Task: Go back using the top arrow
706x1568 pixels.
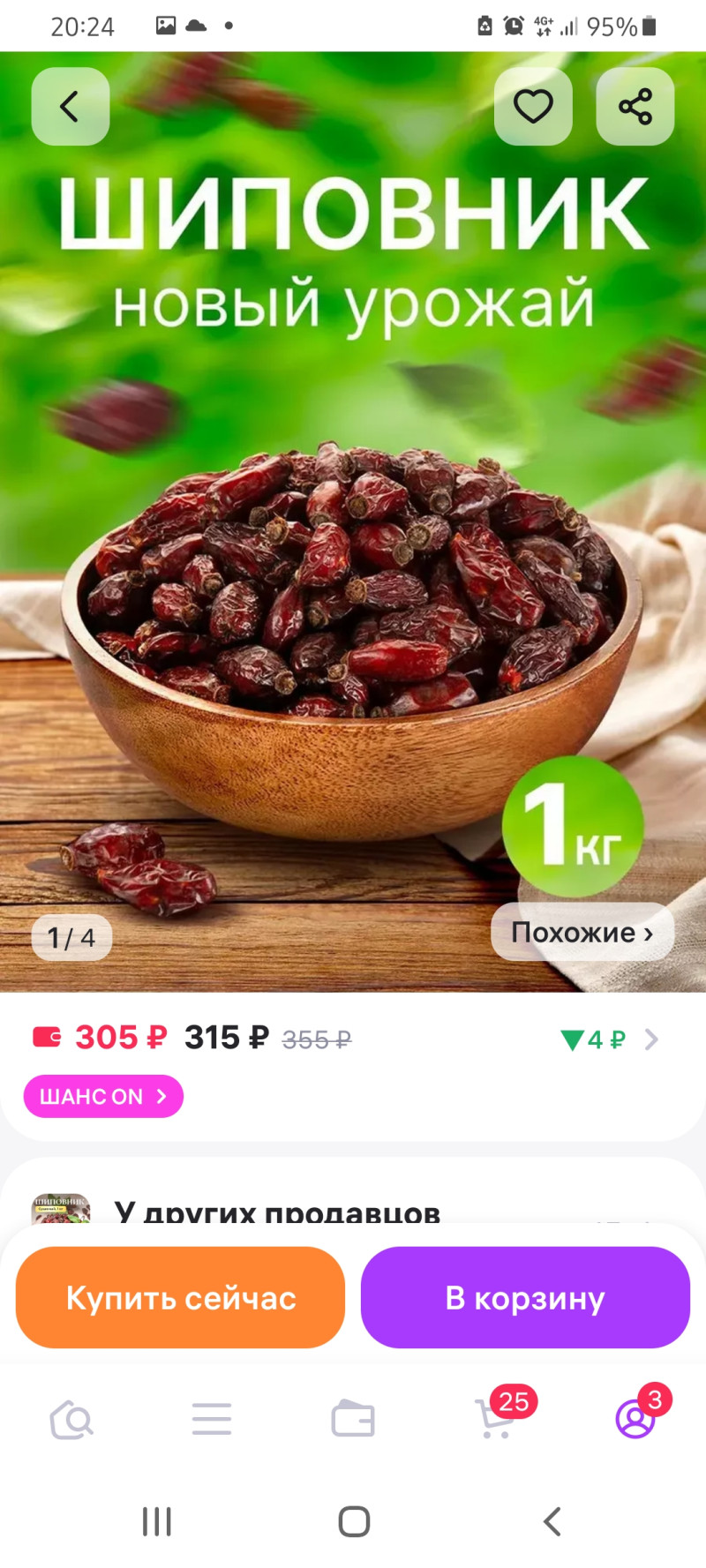Action: (x=70, y=107)
